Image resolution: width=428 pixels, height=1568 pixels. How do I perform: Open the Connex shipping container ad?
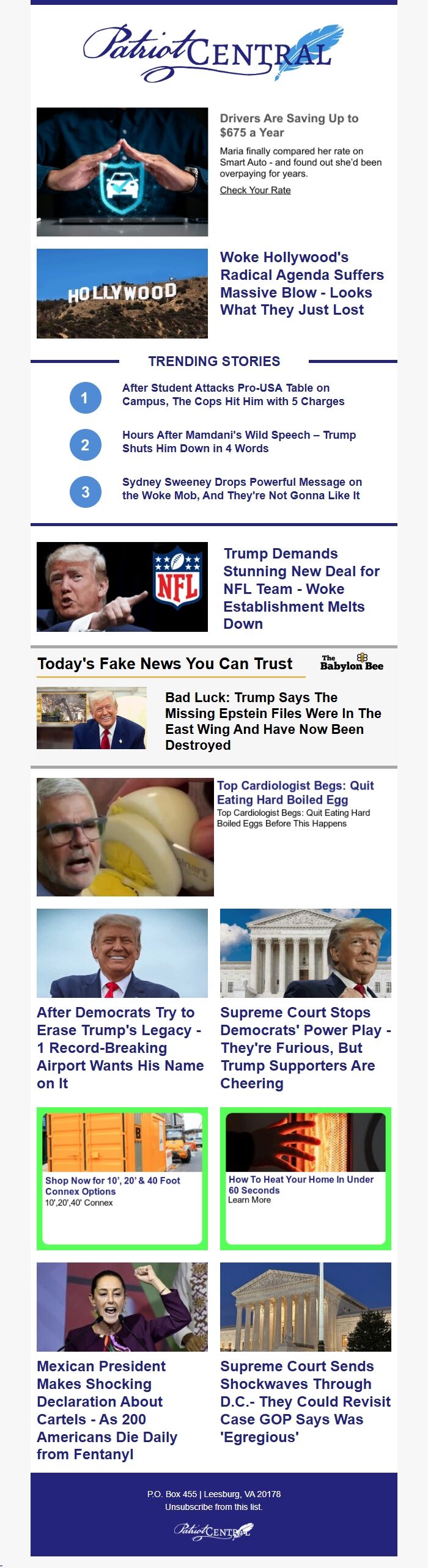(113, 1185)
